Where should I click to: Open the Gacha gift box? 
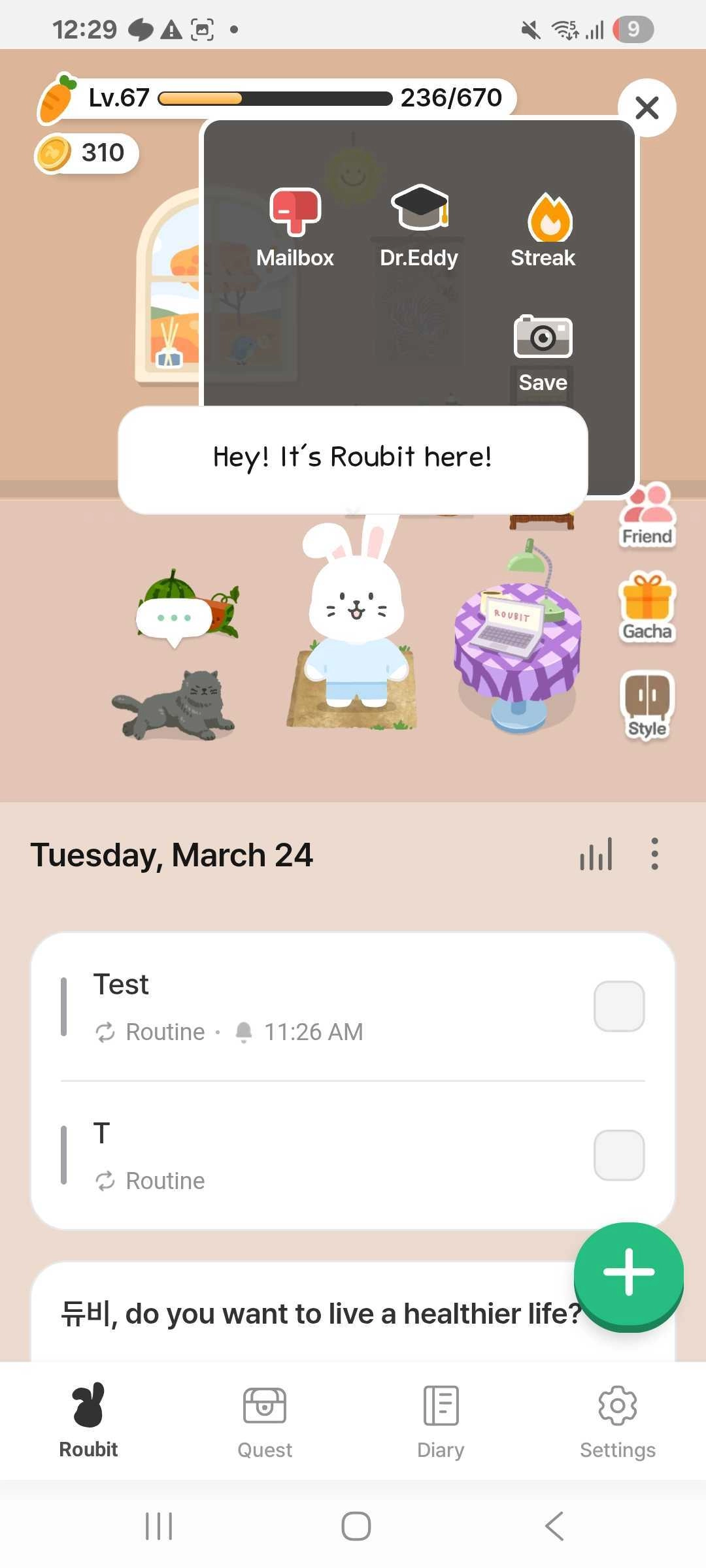647,606
